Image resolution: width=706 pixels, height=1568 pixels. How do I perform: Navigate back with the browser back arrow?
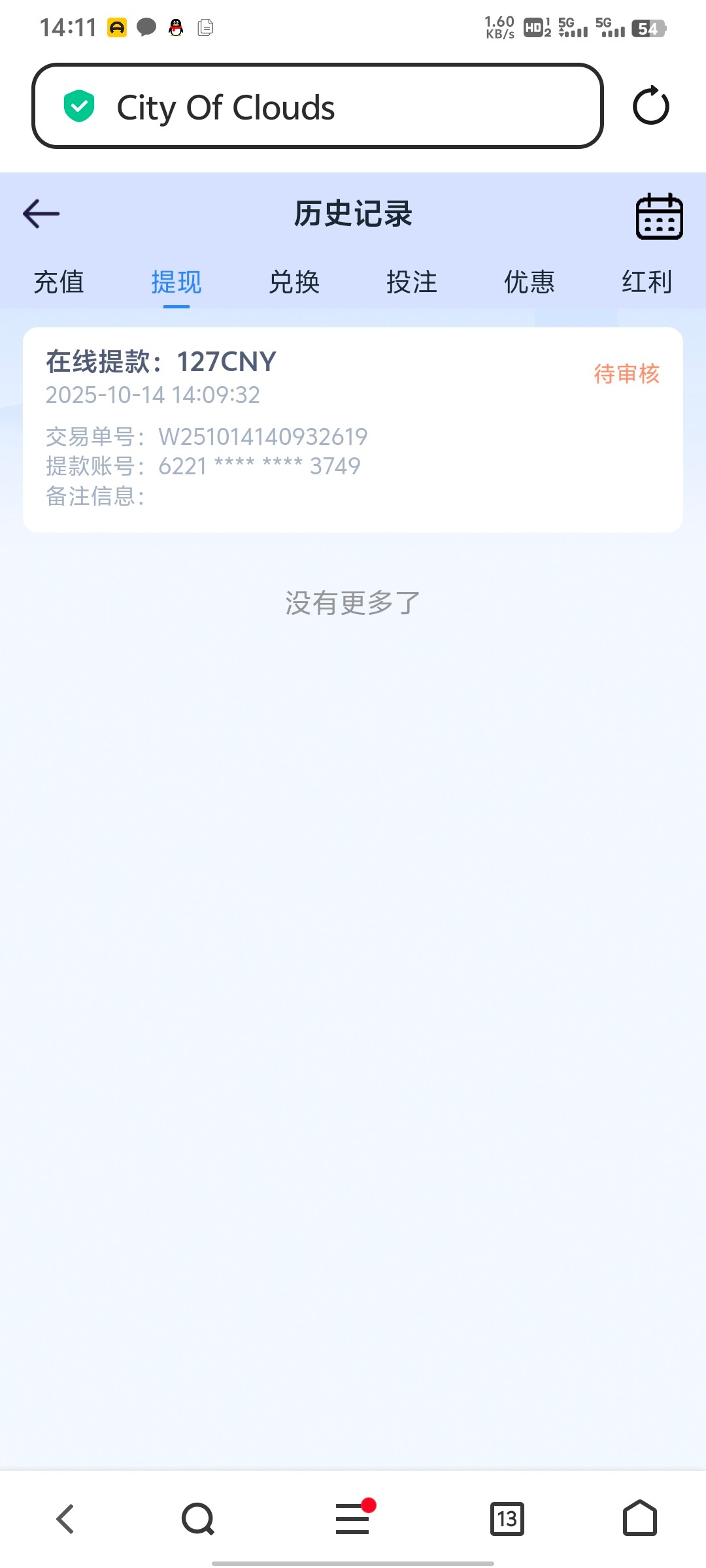click(65, 1518)
